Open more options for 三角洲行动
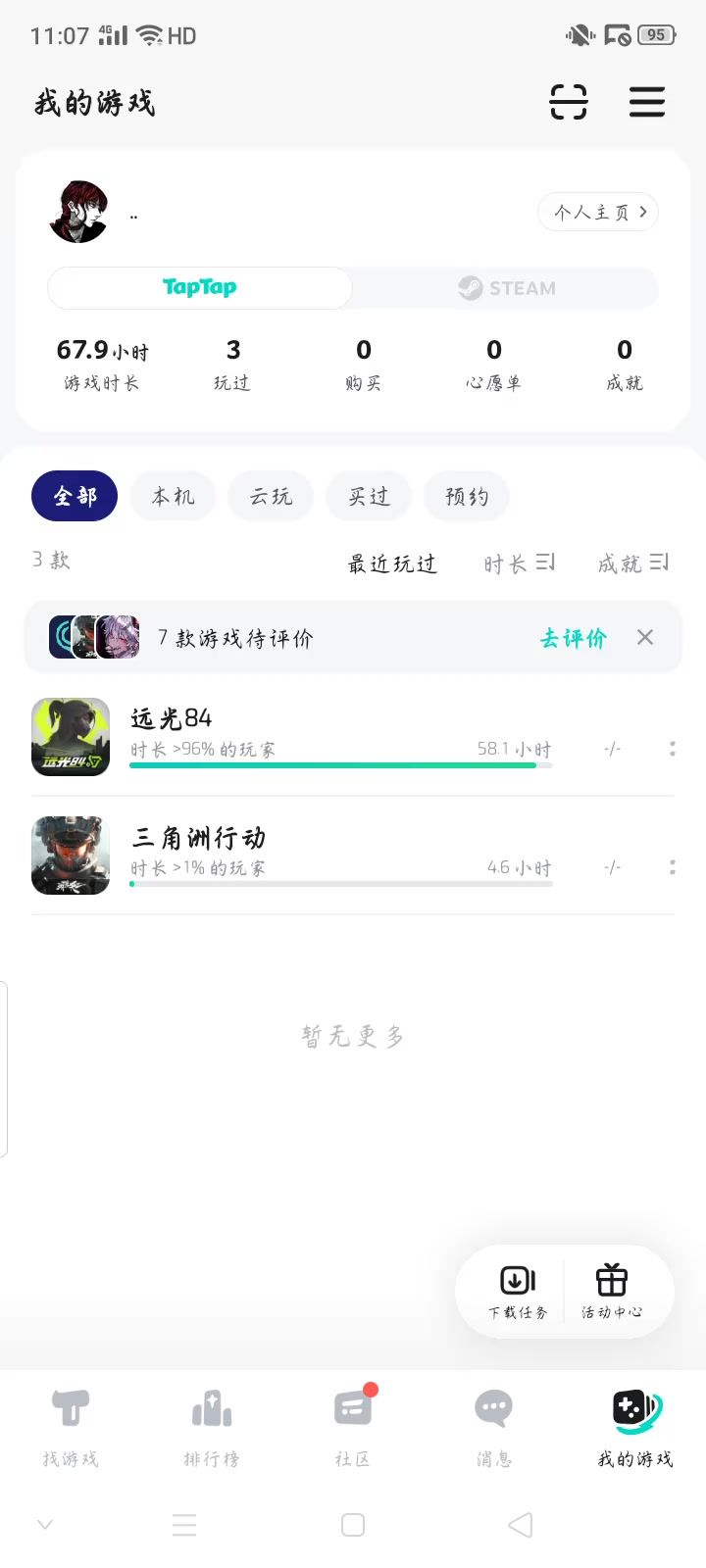The height and width of the screenshot is (1568, 706). 672,867
